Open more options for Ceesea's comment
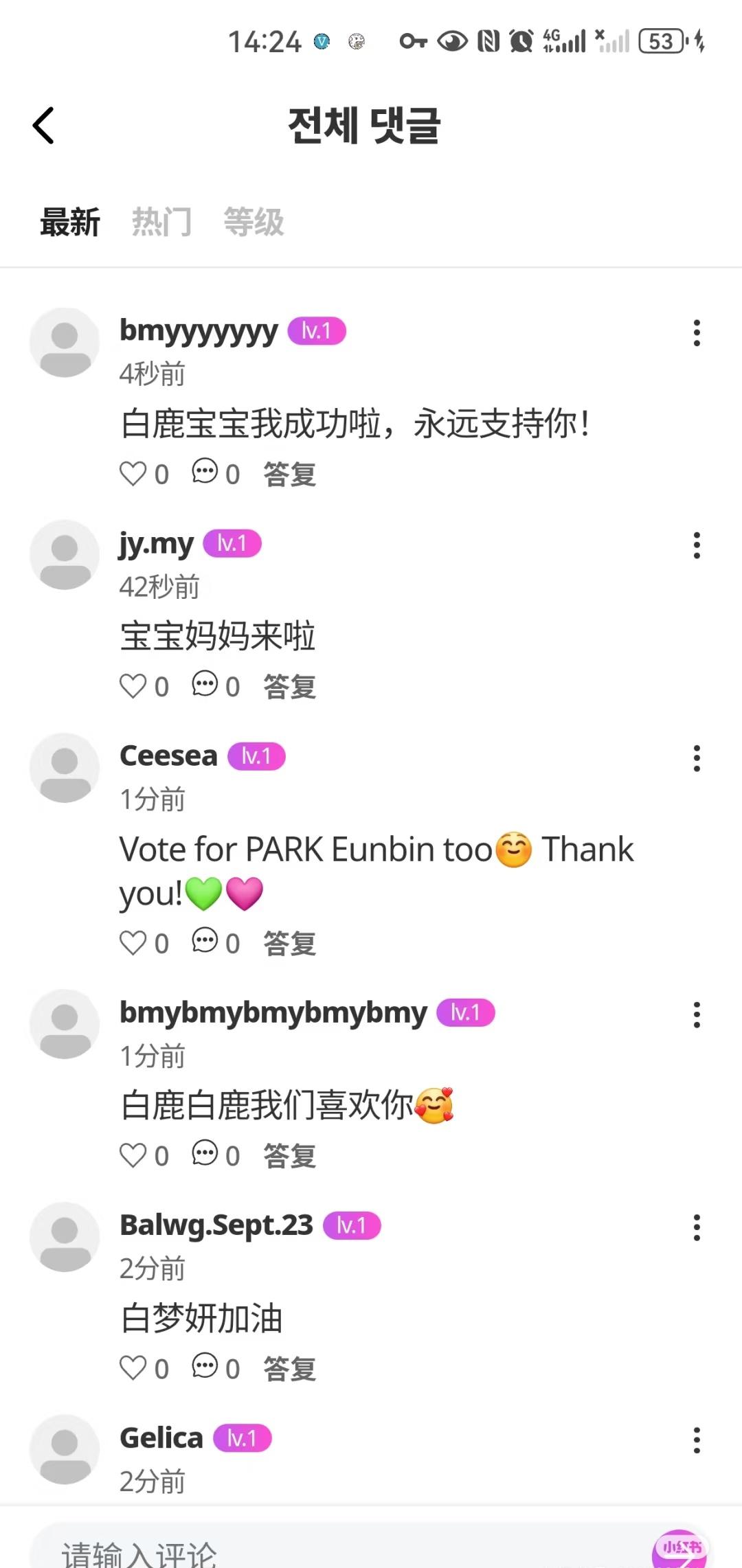 pyautogui.click(x=697, y=758)
